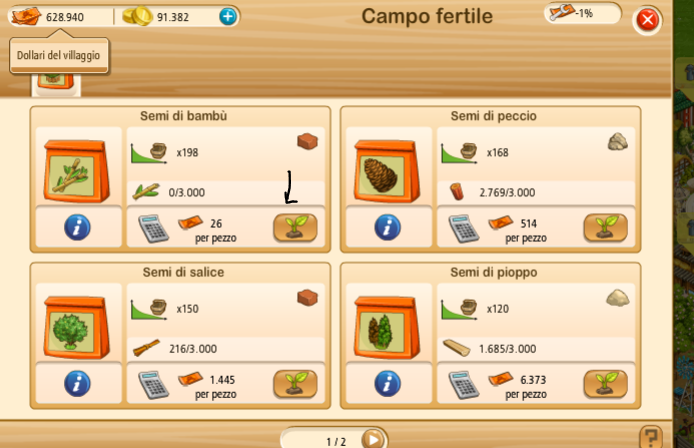
Task: Add more gold coins with the plus button
Action: point(228,16)
